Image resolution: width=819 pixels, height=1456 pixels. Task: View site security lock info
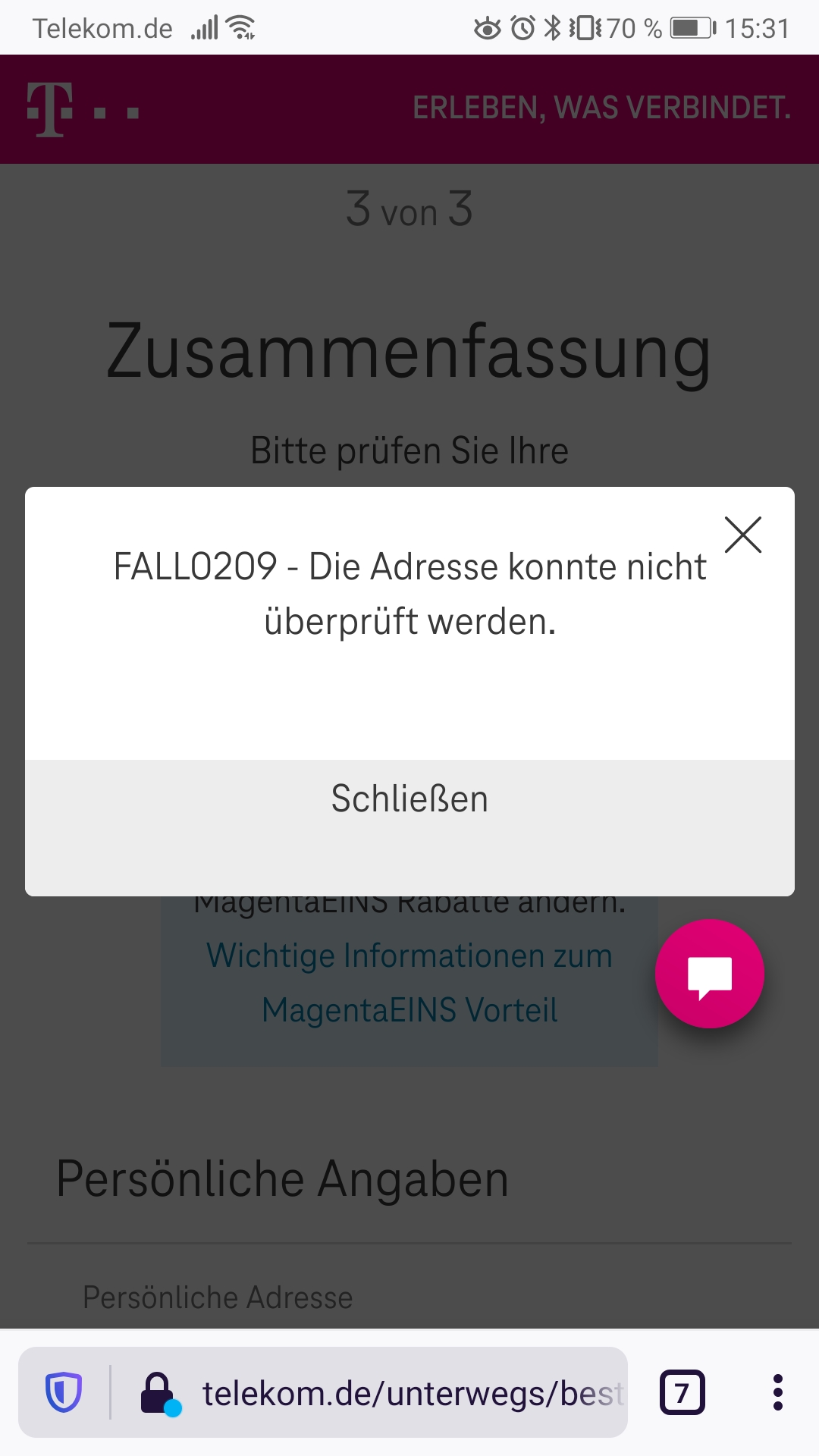(160, 1394)
